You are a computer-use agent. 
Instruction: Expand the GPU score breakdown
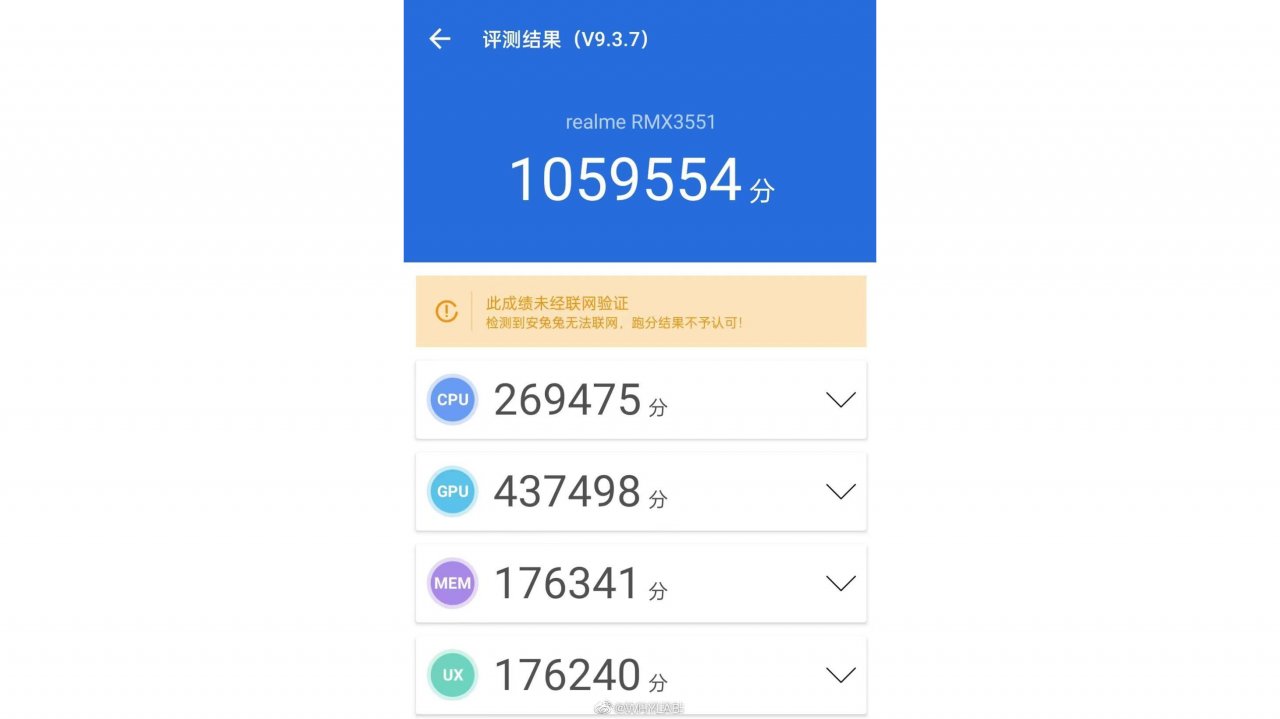point(840,492)
